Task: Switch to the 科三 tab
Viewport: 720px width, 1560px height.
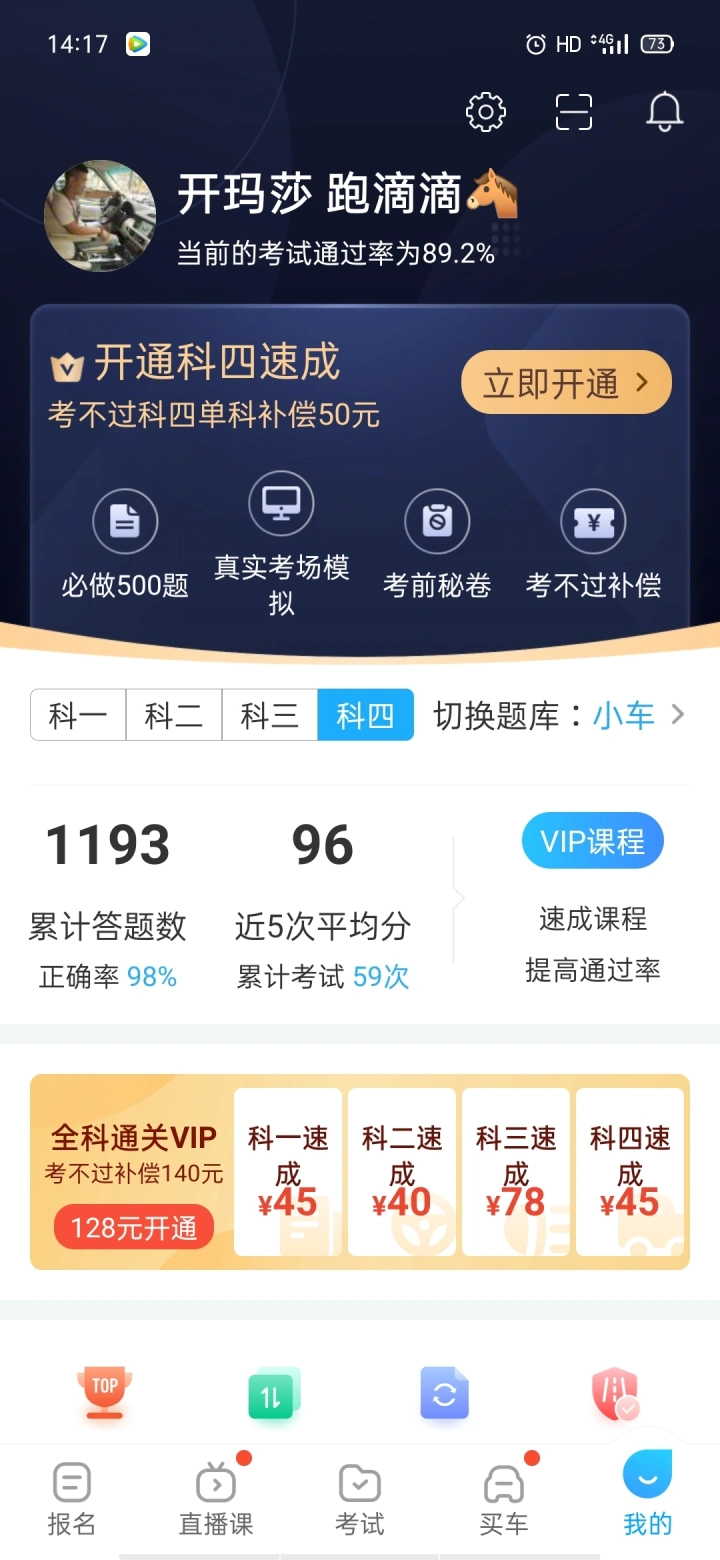Action: [x=270, y=715]
